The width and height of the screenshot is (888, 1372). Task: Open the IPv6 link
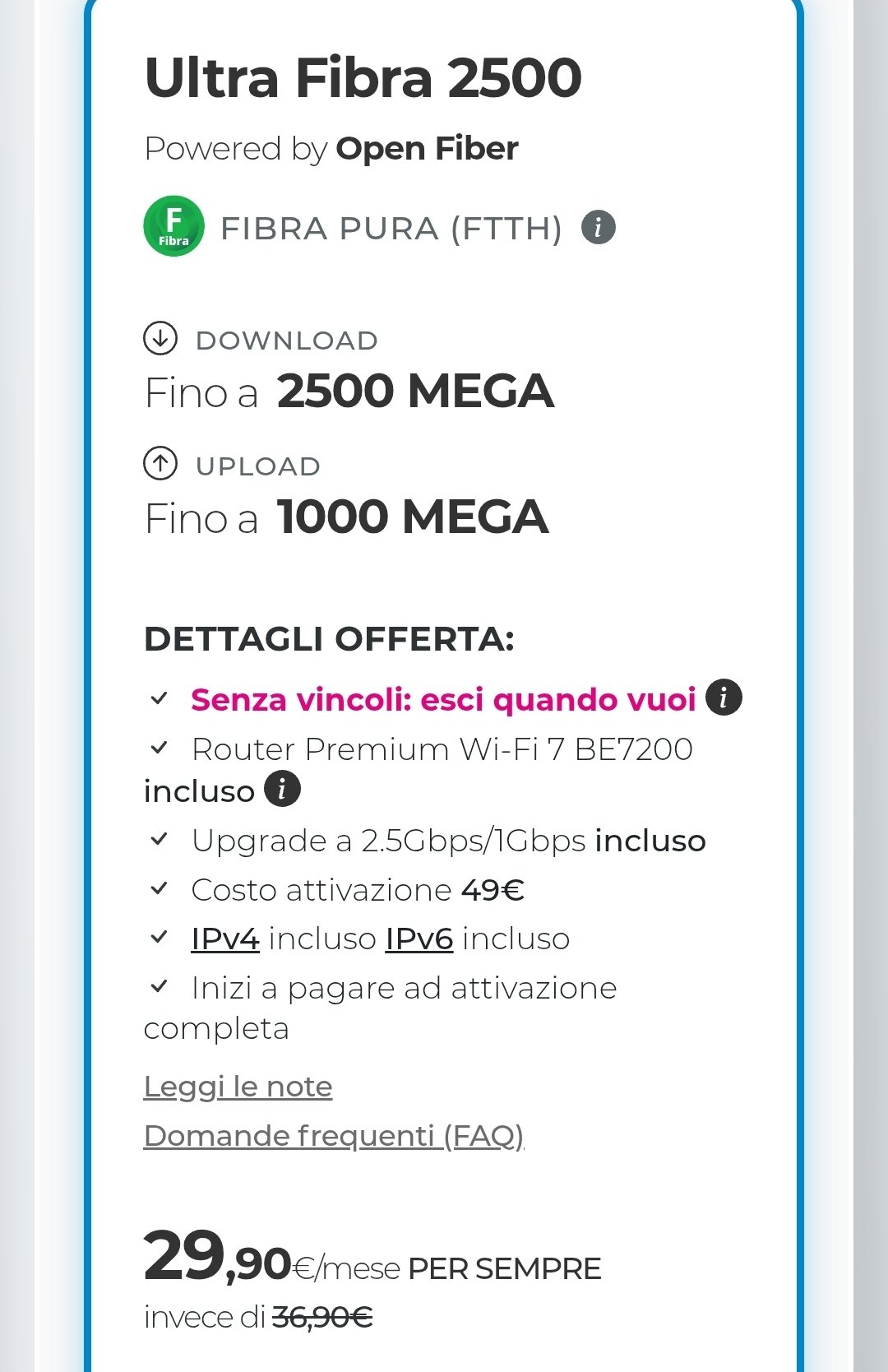point(419,939)
